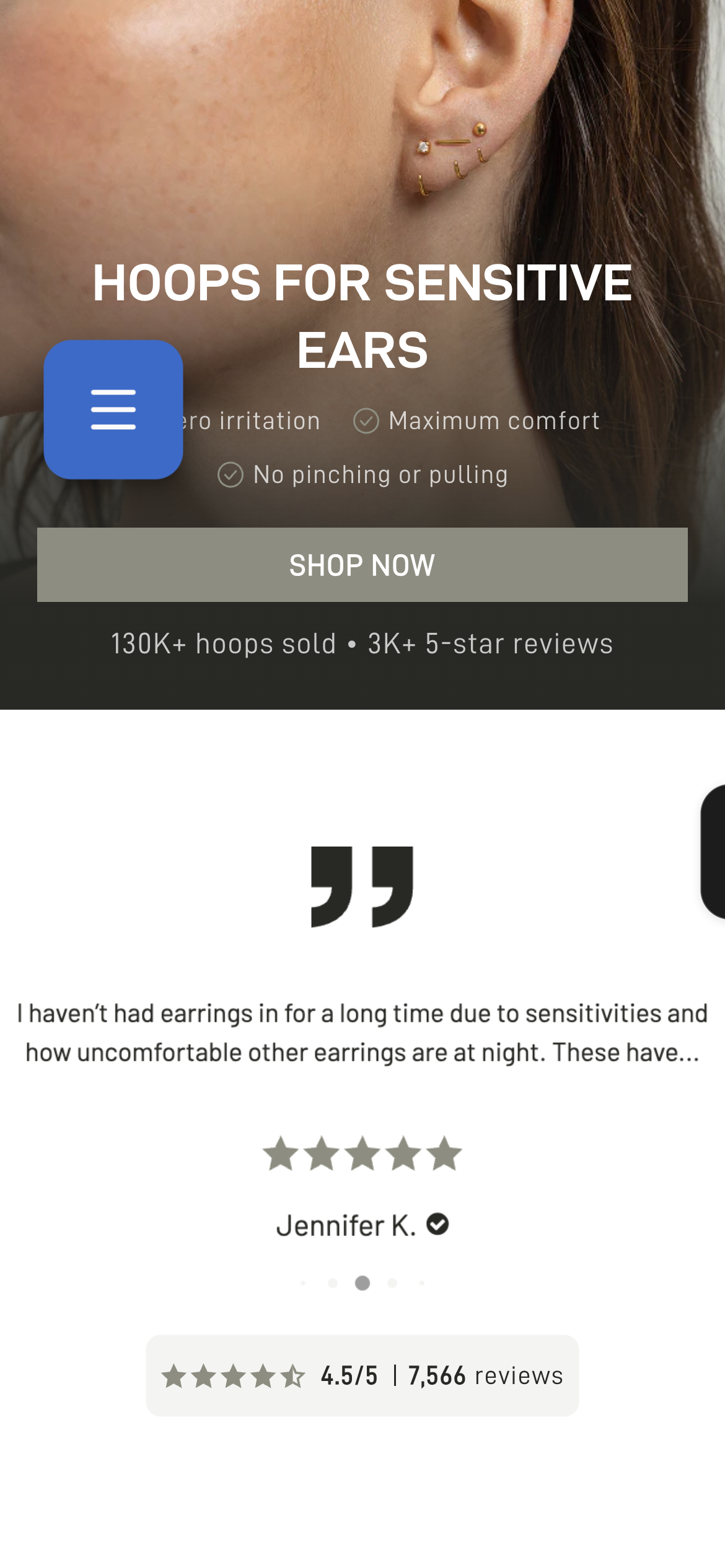Open Jennifer K.'s review text
The width and height of the screenshot is (725, 1568).
[362, 1033]
